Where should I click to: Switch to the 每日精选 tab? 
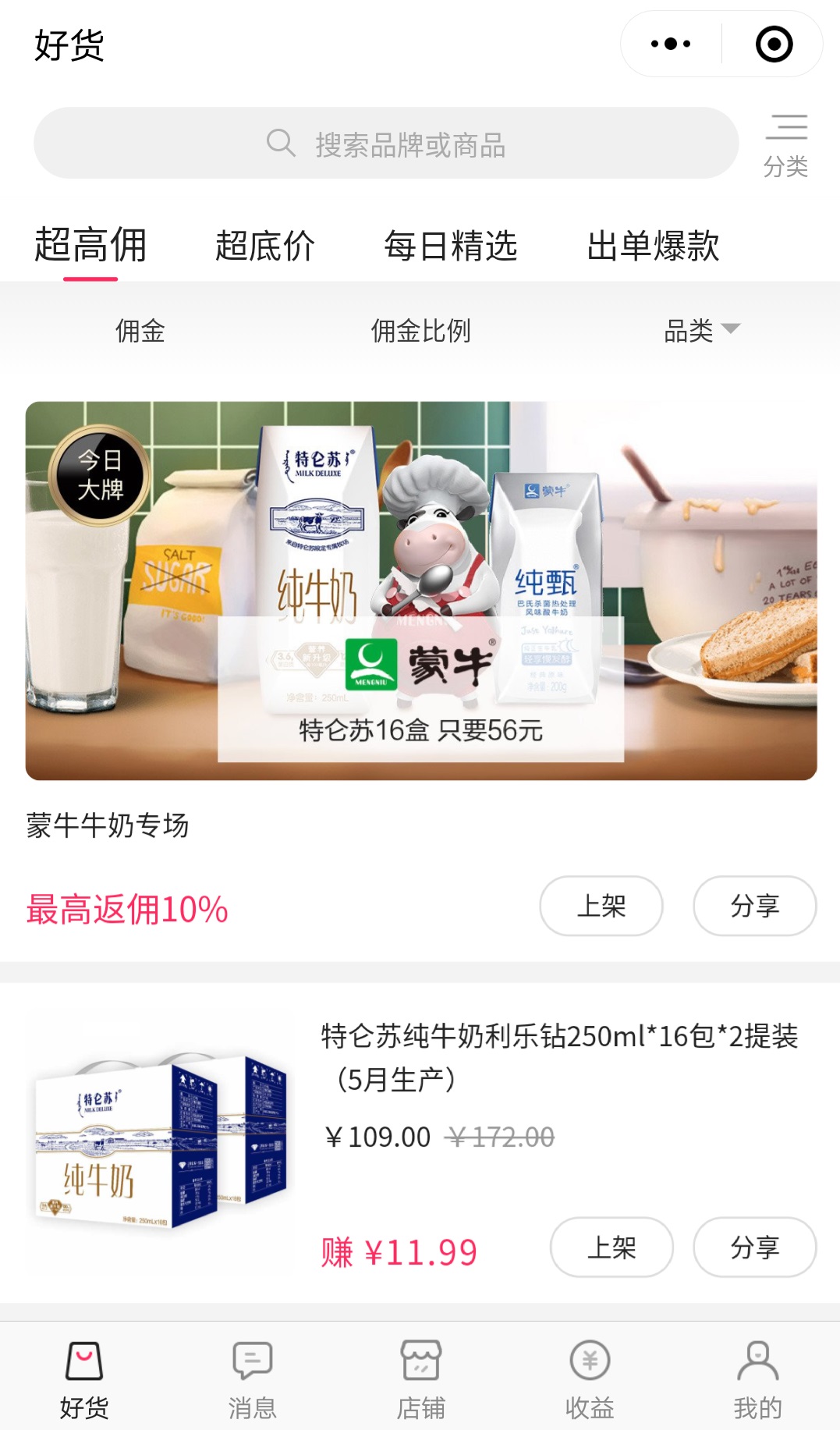(x=451, y=246)
